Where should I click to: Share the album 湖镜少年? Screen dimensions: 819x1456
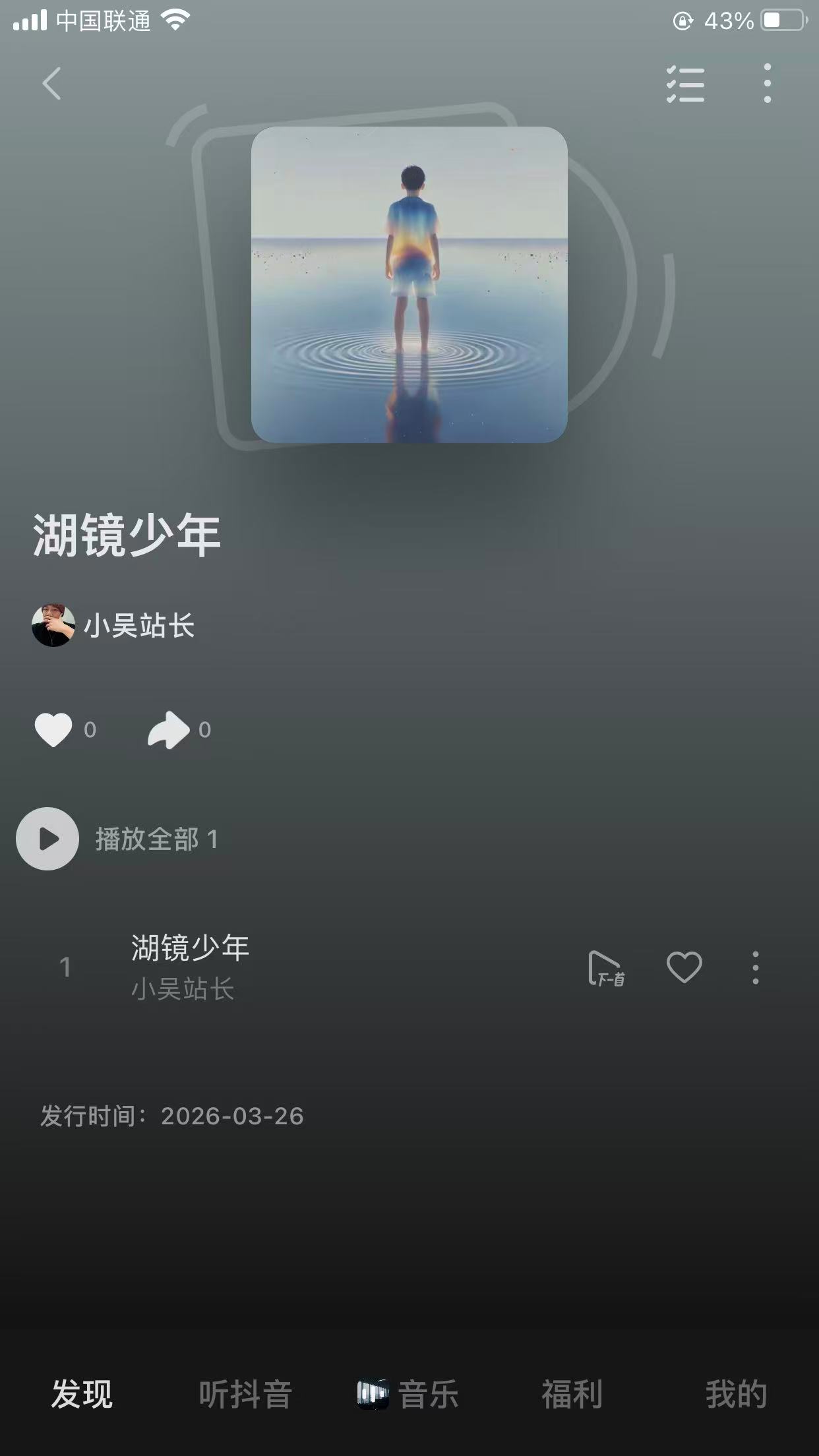click(x=169, y=729)
